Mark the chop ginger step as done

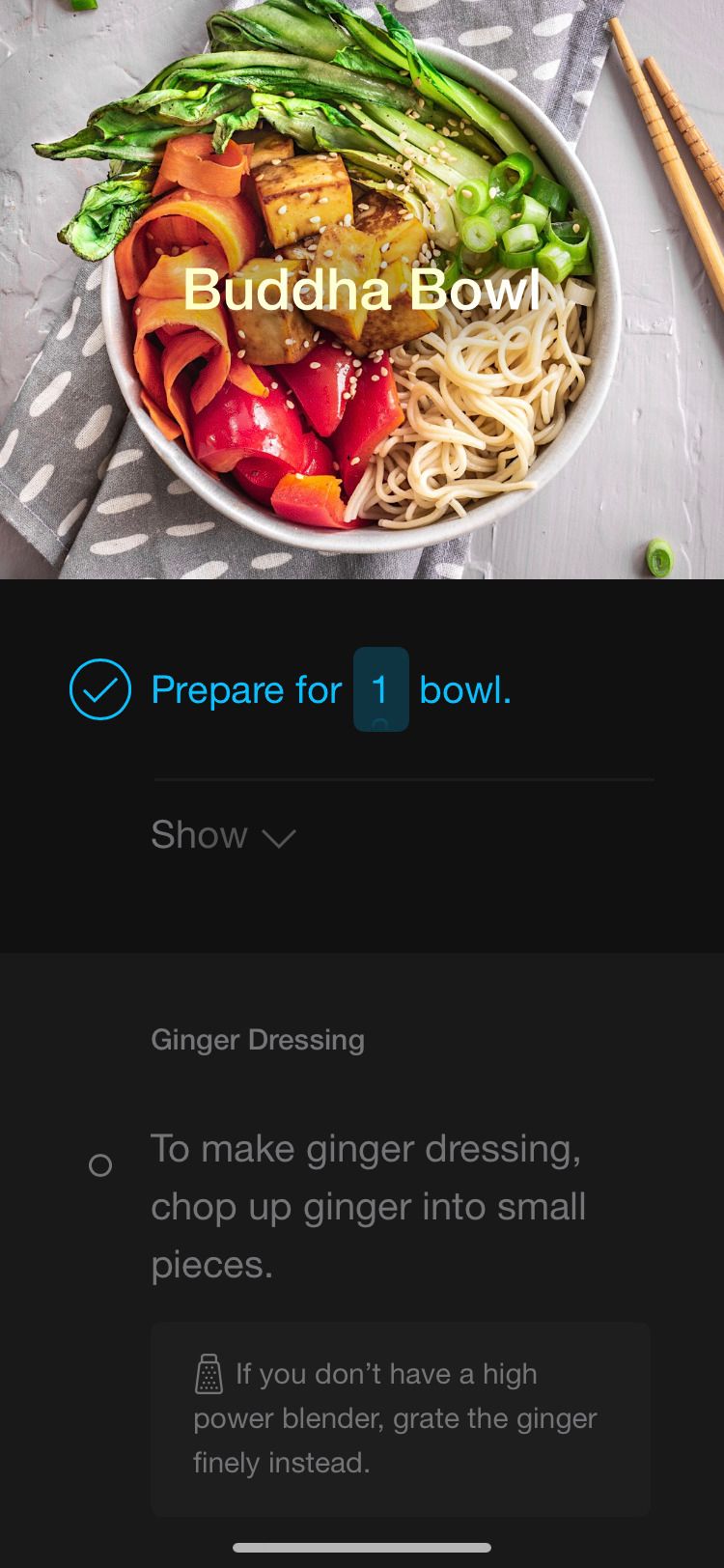pyautogui.click(x=100, y=1165)
